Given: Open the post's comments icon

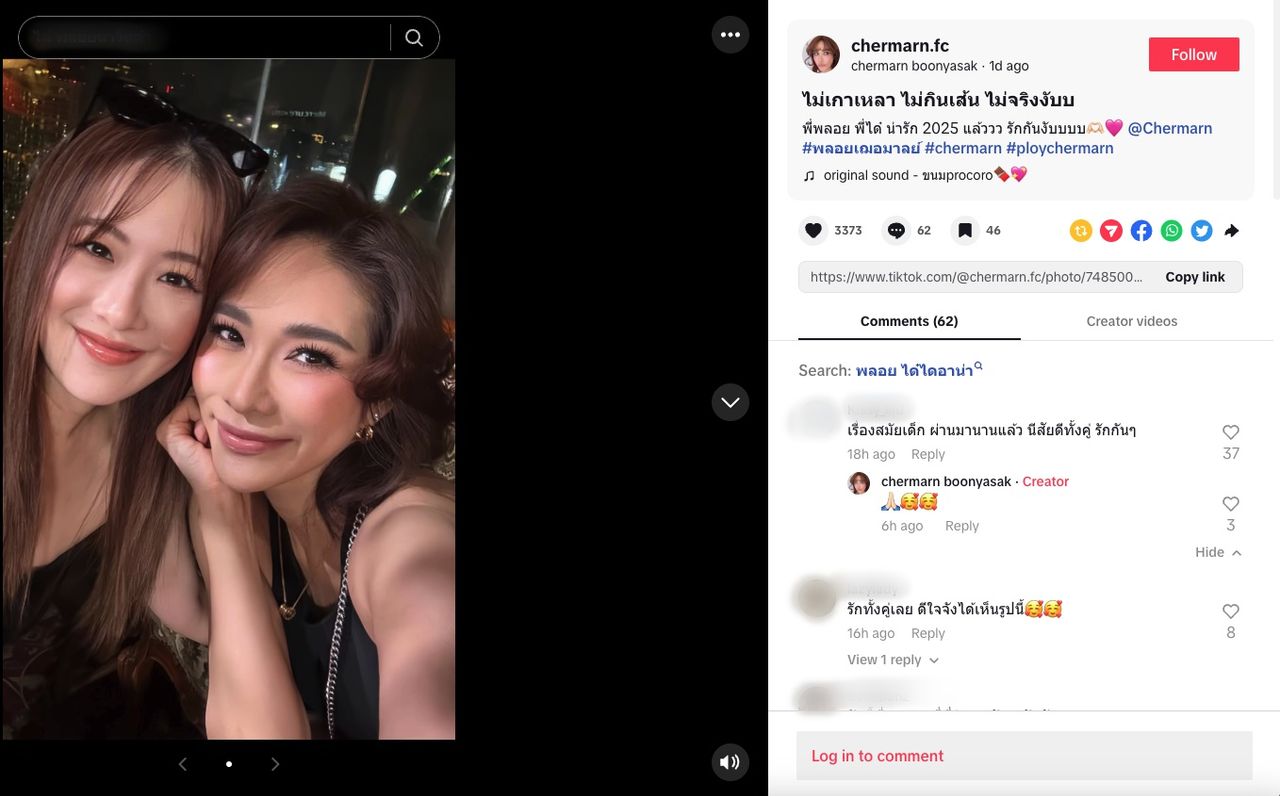Looking at the screenshot, I should [x=896, y=230].
